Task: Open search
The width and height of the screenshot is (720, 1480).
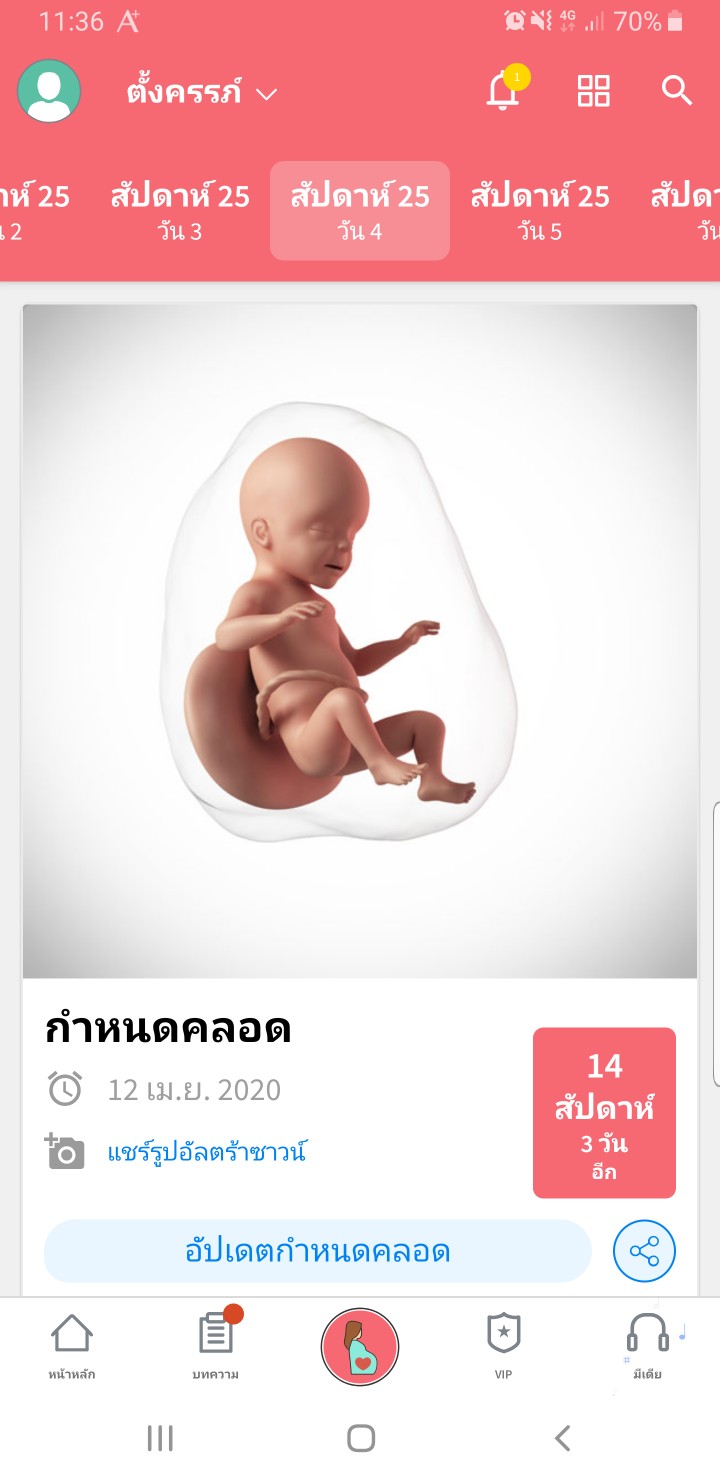Action: 677,91
